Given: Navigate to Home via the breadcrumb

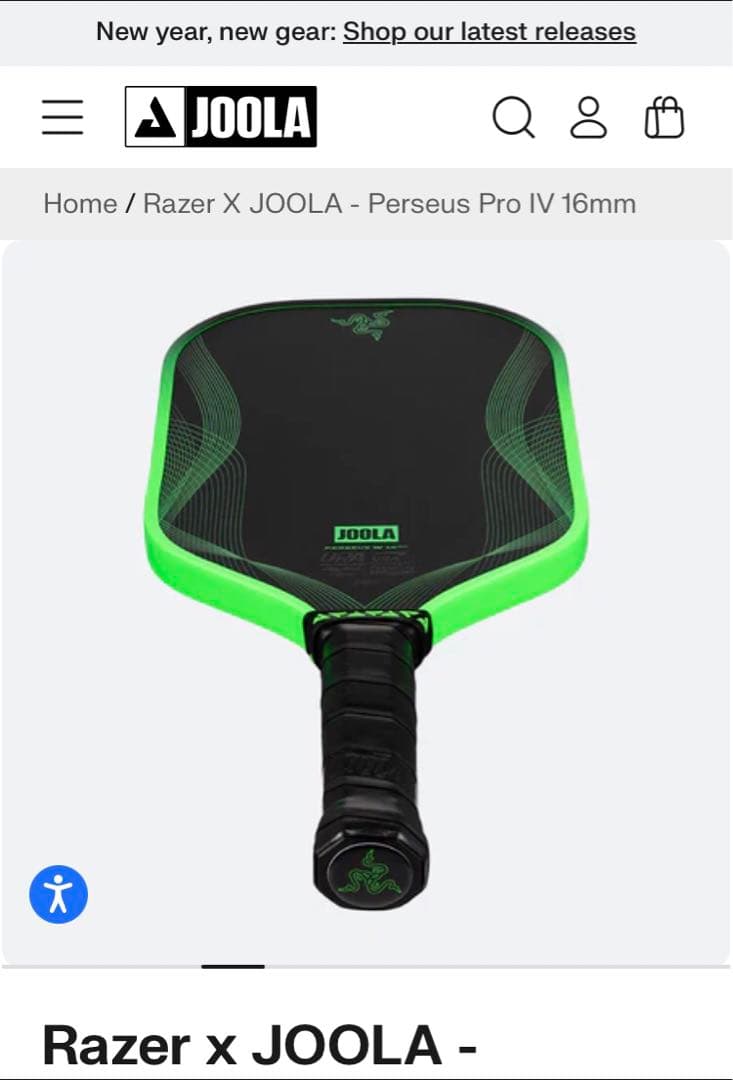Looking at the screenshot, I should 81,204.
